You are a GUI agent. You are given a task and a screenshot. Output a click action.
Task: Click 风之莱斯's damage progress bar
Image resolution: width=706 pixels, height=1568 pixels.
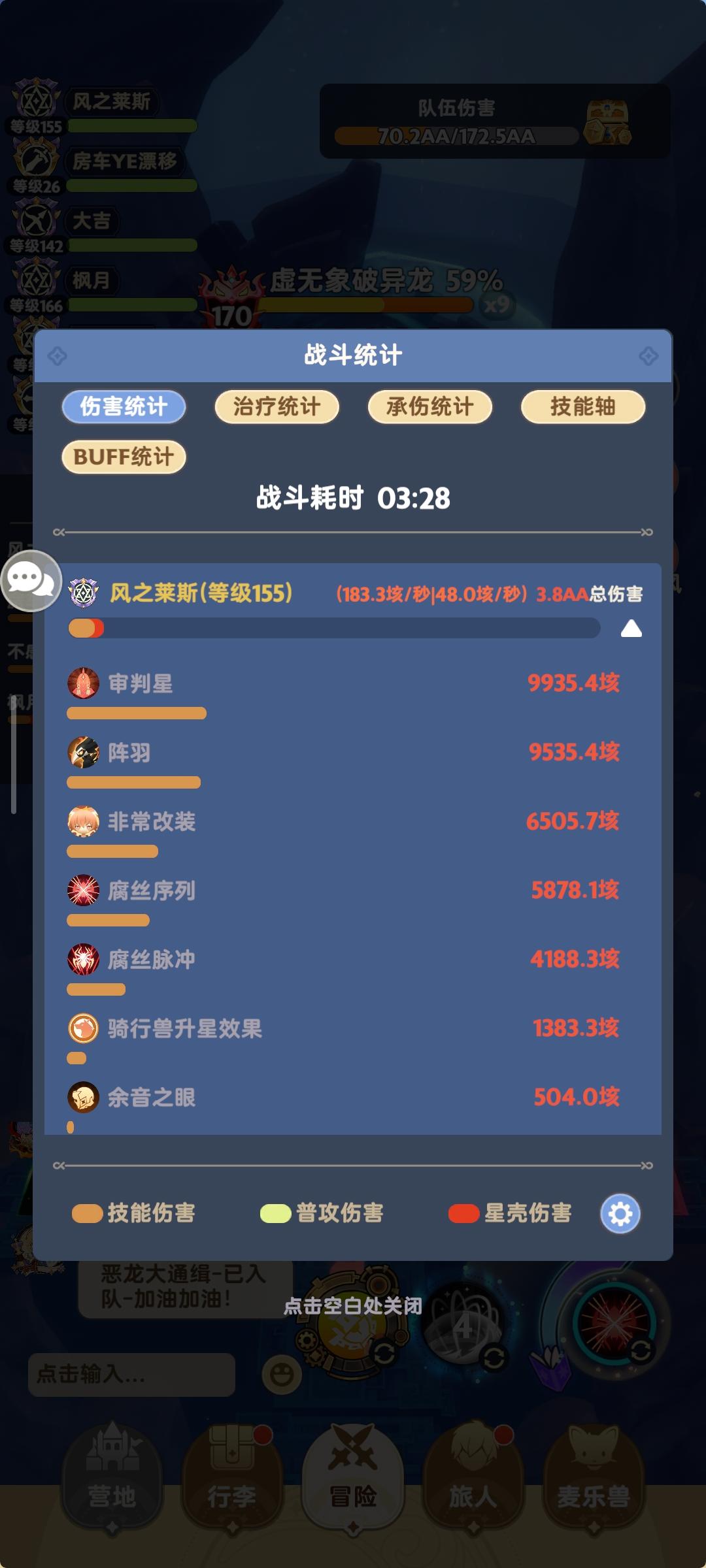point(333,629)
